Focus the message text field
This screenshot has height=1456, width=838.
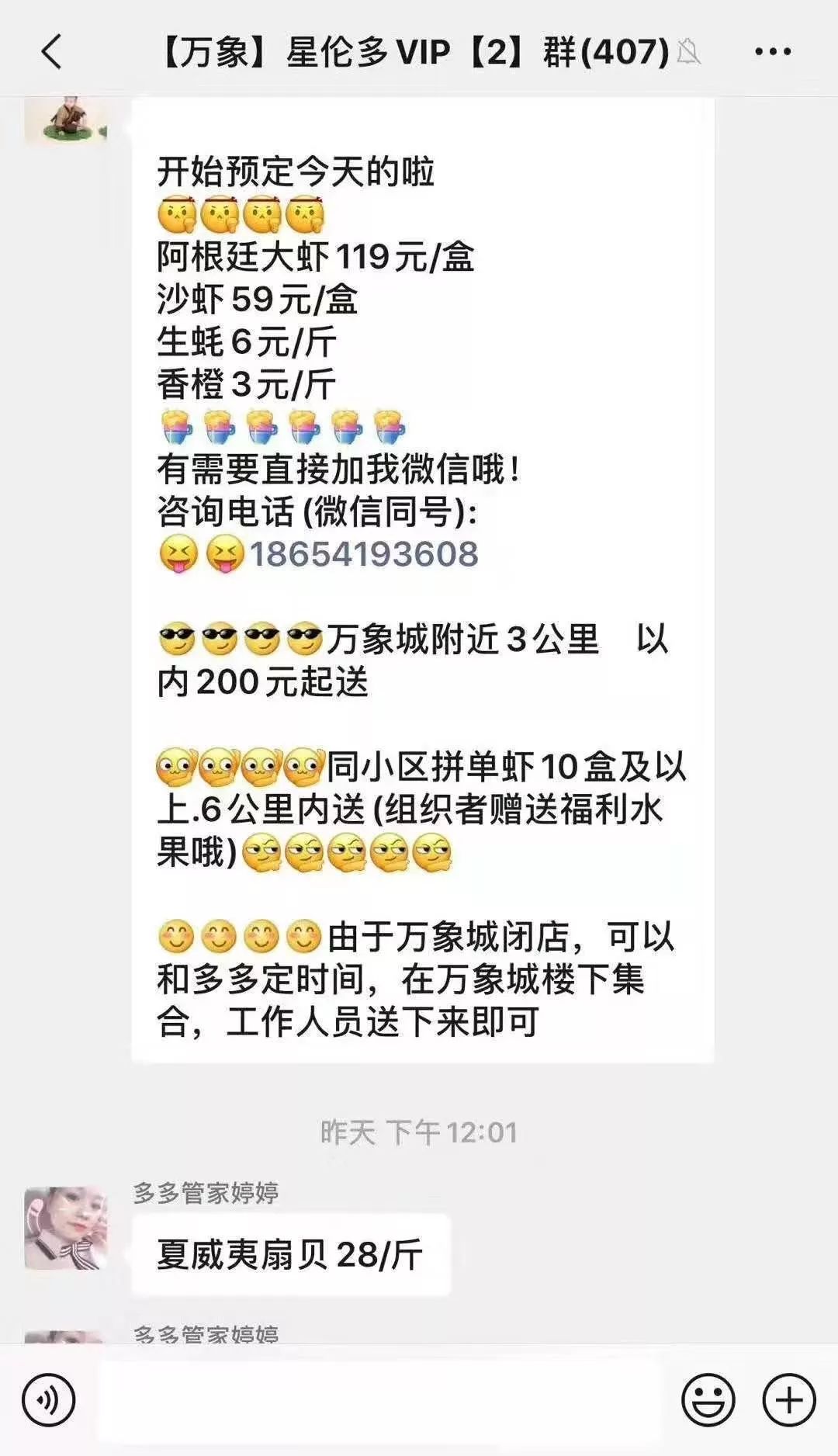tap(380, 1400)
